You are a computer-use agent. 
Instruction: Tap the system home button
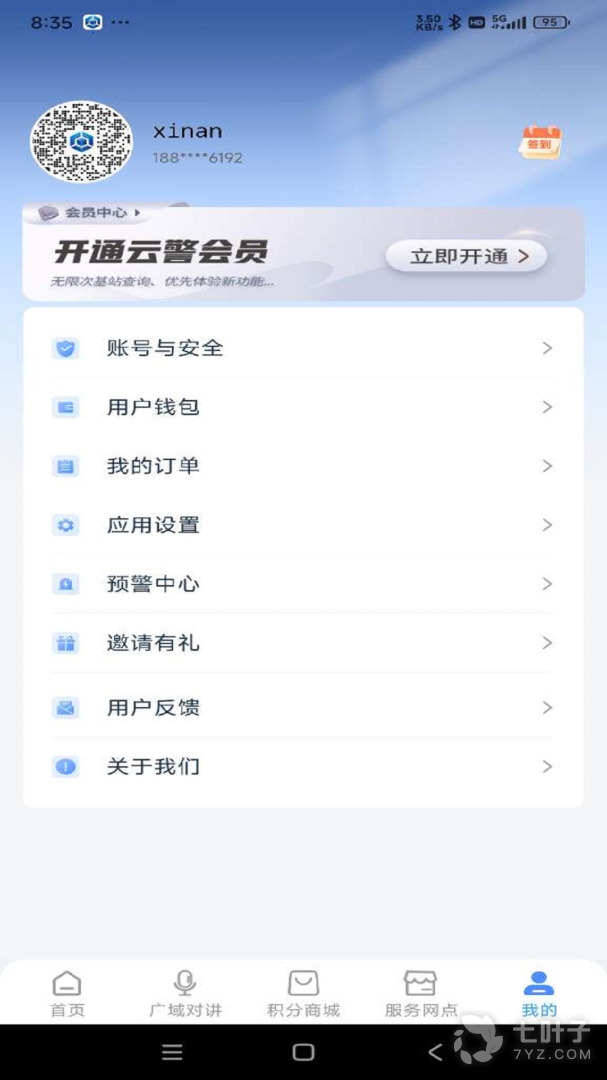click(x=303, y=1052)
